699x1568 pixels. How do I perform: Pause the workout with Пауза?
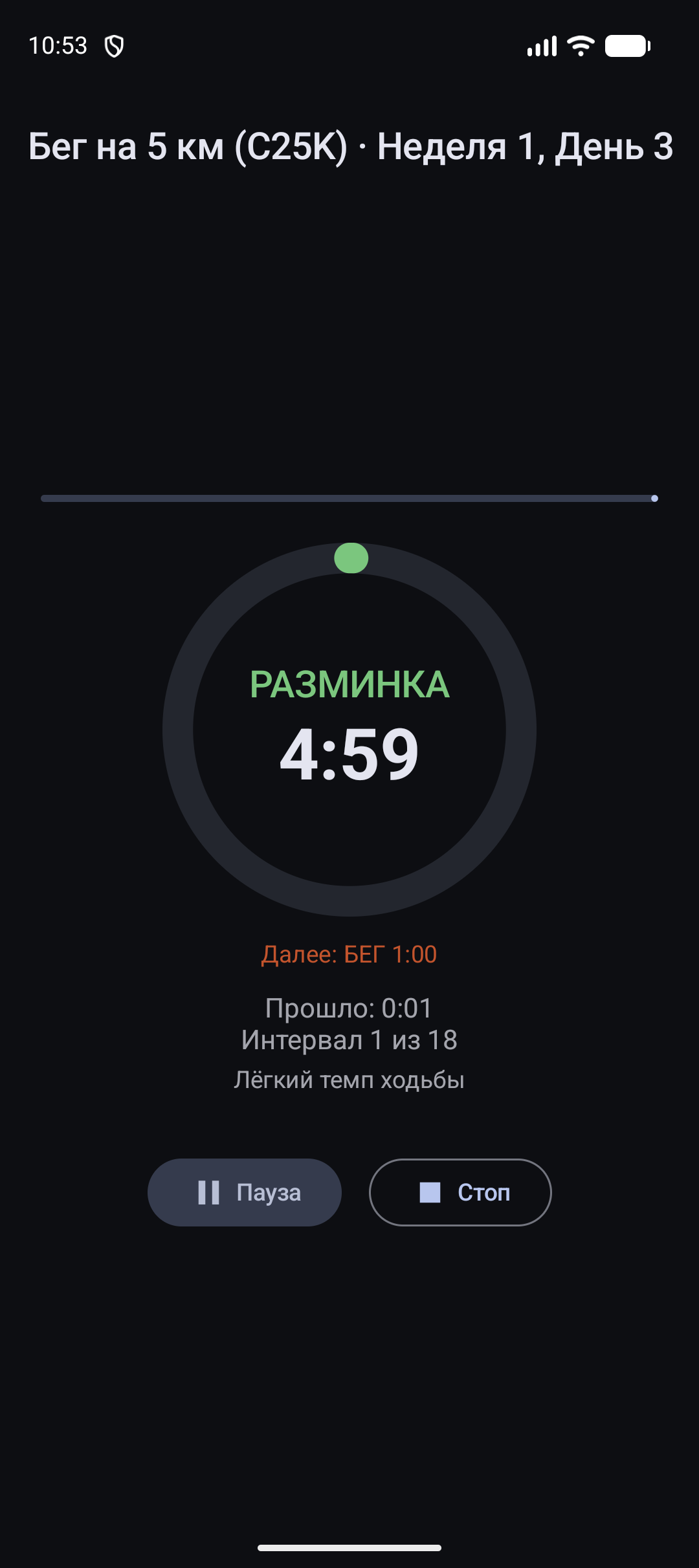click(x=245, y=1192)
